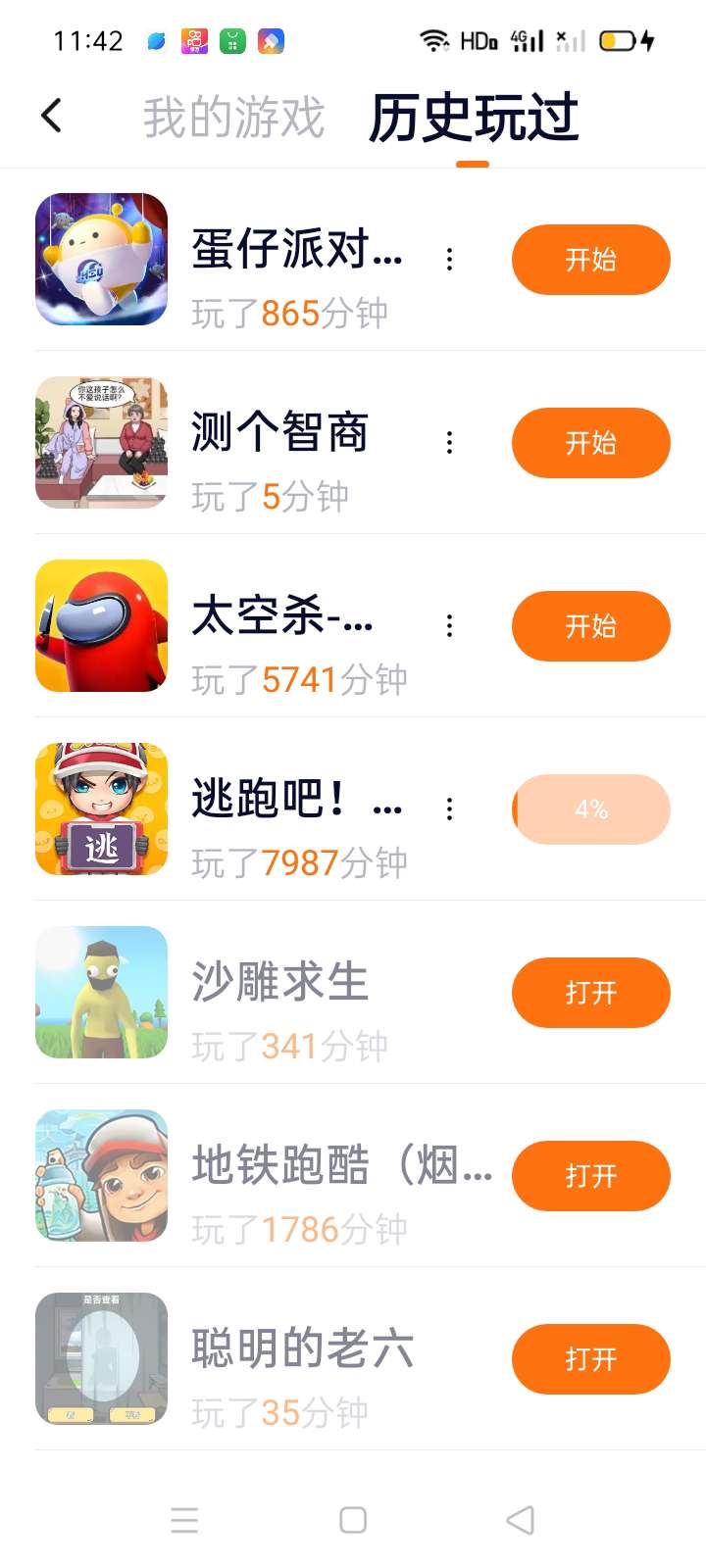This screenshot has width=706, height=1568.
Task: Go back using the top-left arrow
Action: pos(52,116)
